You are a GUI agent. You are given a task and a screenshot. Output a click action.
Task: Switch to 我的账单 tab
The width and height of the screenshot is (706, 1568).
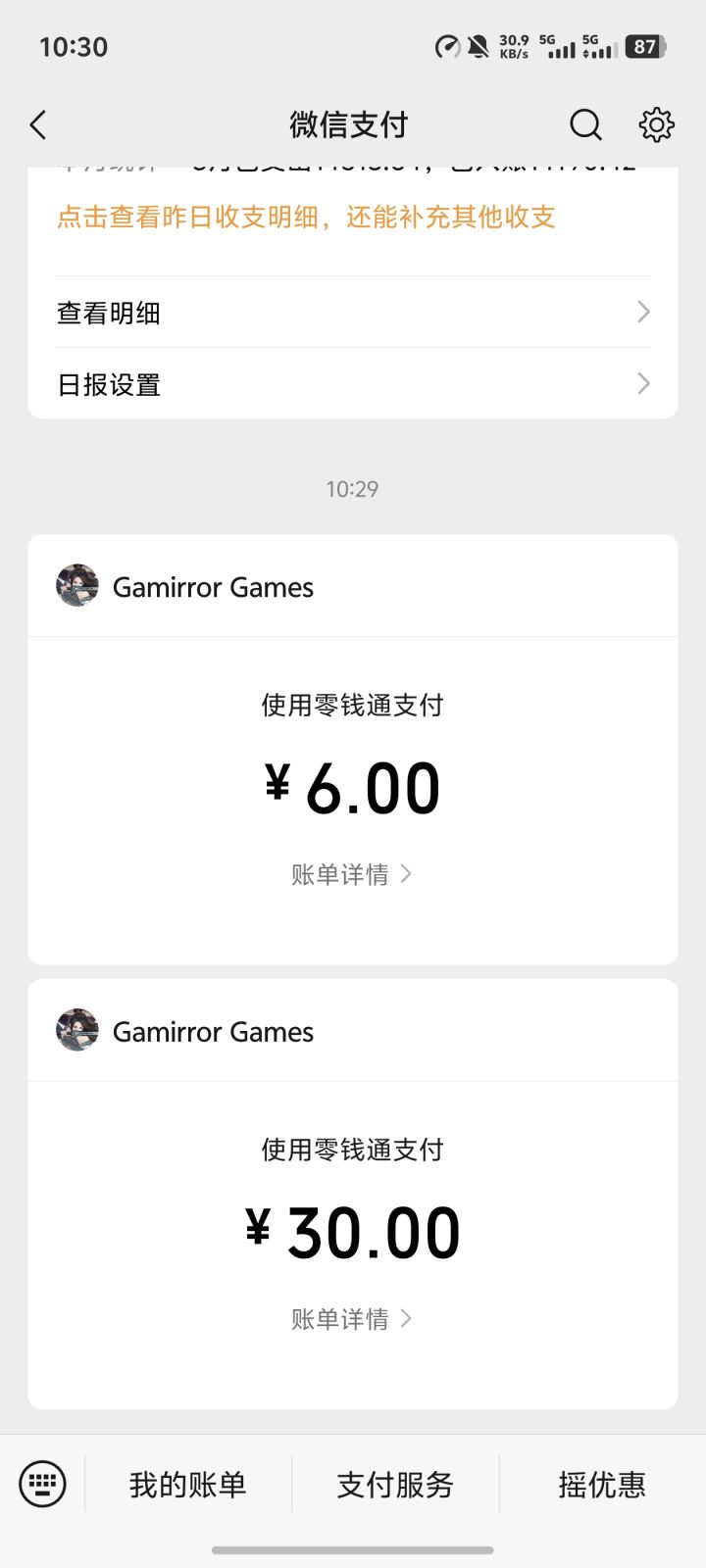click(x=186, y=1485)
